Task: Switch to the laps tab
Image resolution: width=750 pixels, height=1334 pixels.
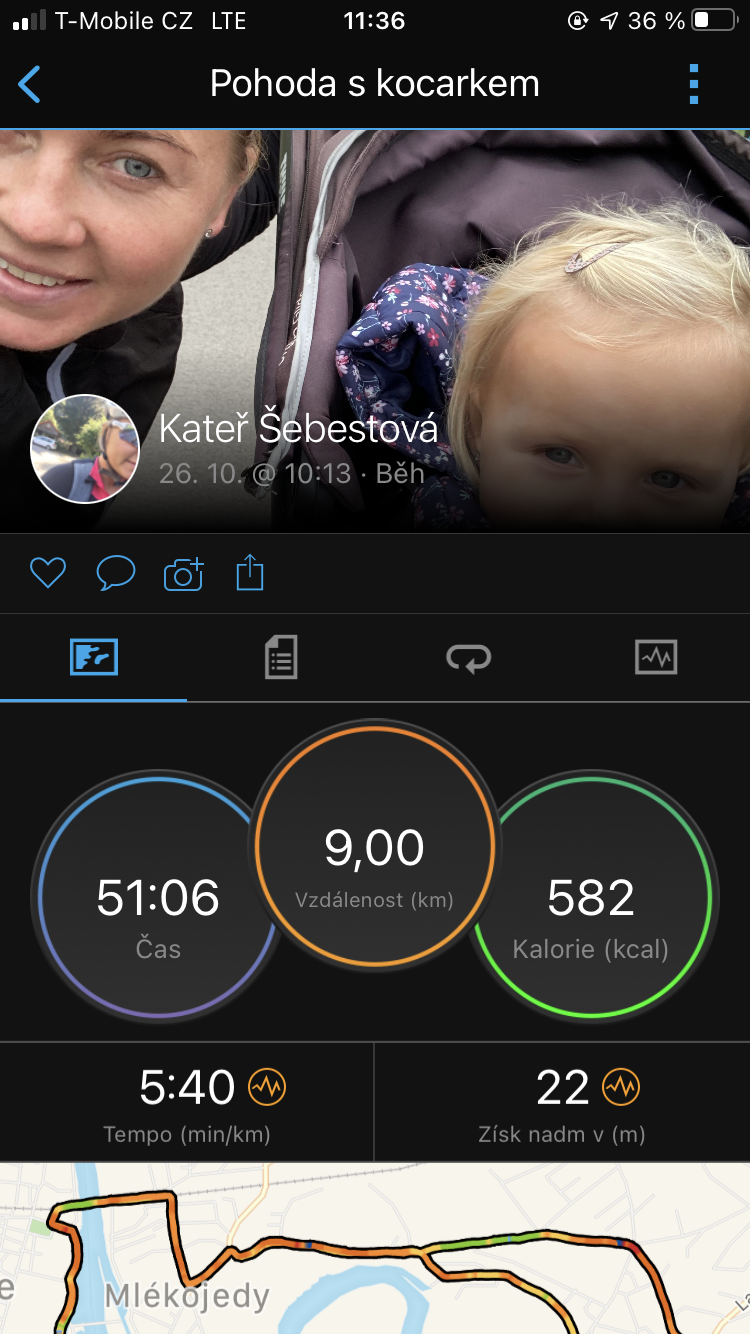Action: pyautogui.click(x=468, y=658)
